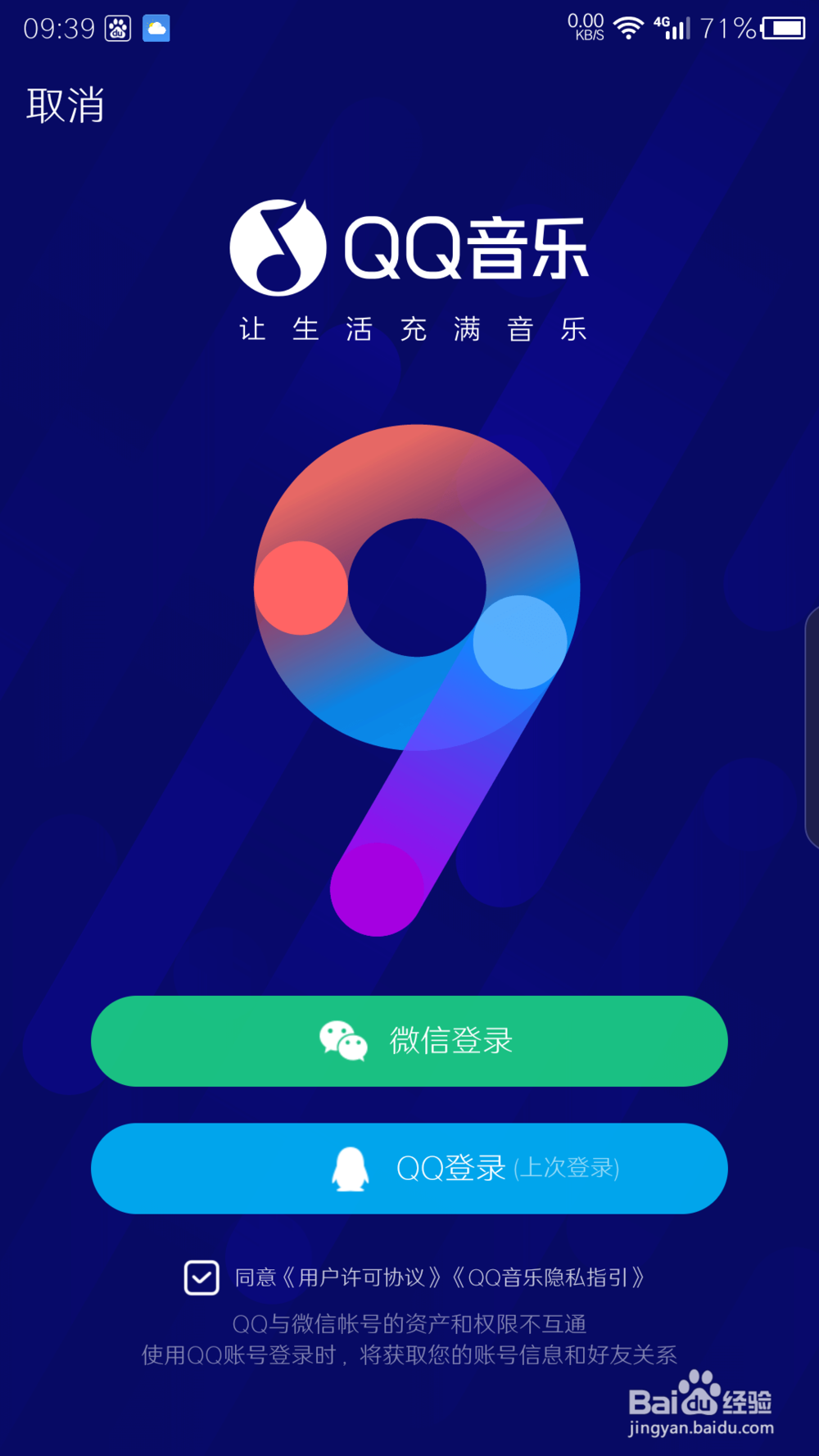Click the Baidu 经验 paw logo watermark
The width and height of the screenshot is (819, 1456).
(698, 1394)
